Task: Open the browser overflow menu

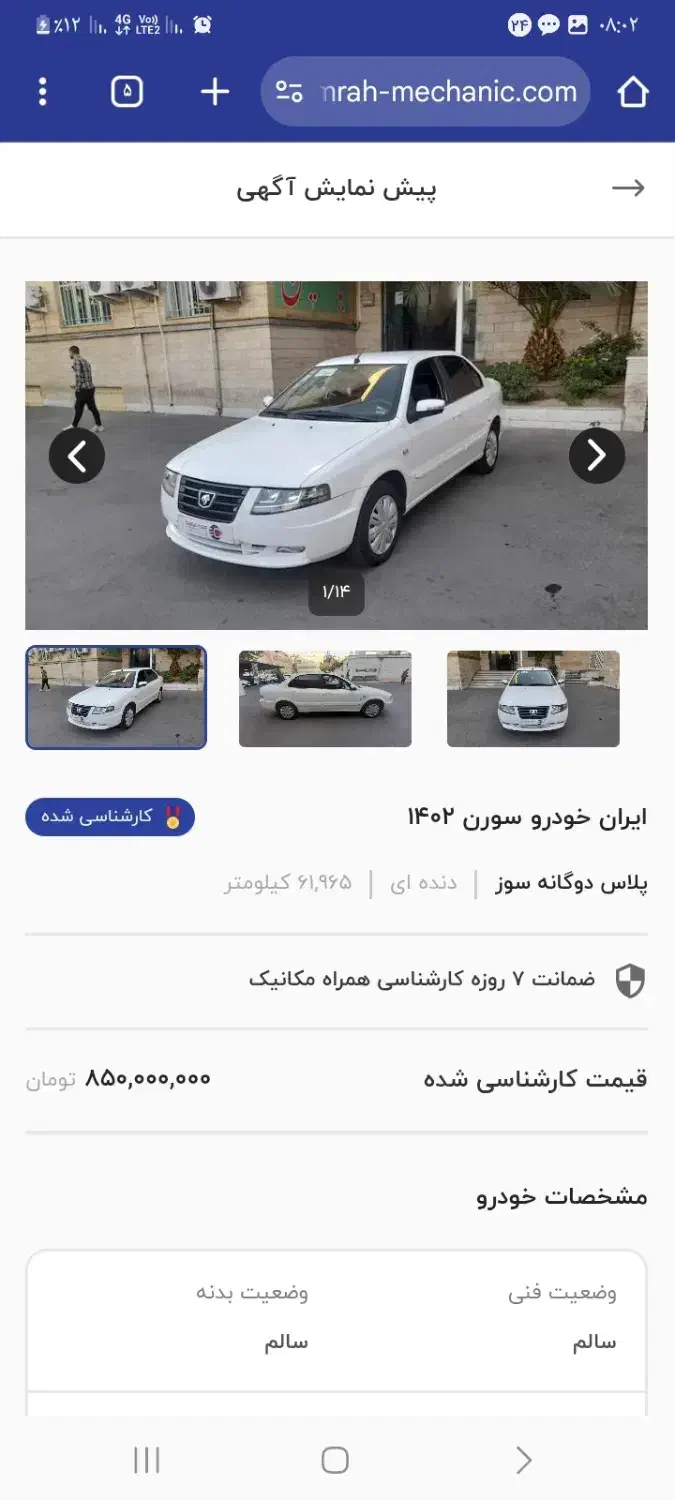Action: click(42, 92)
